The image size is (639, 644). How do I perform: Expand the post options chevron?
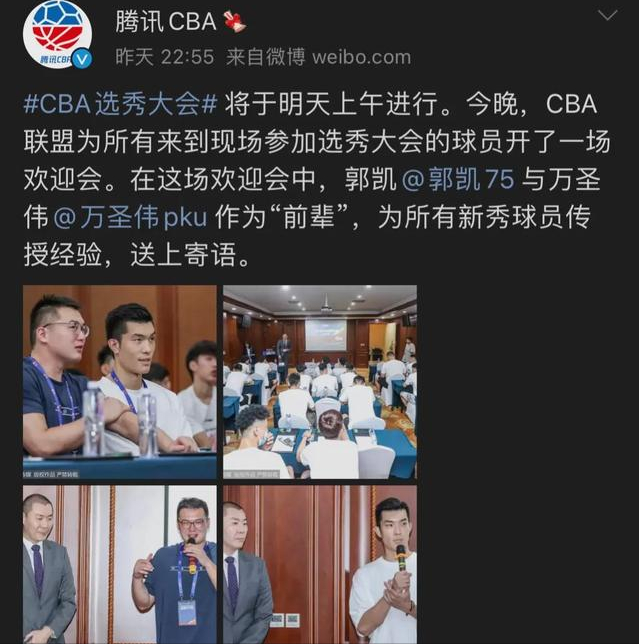coord(608,15)
